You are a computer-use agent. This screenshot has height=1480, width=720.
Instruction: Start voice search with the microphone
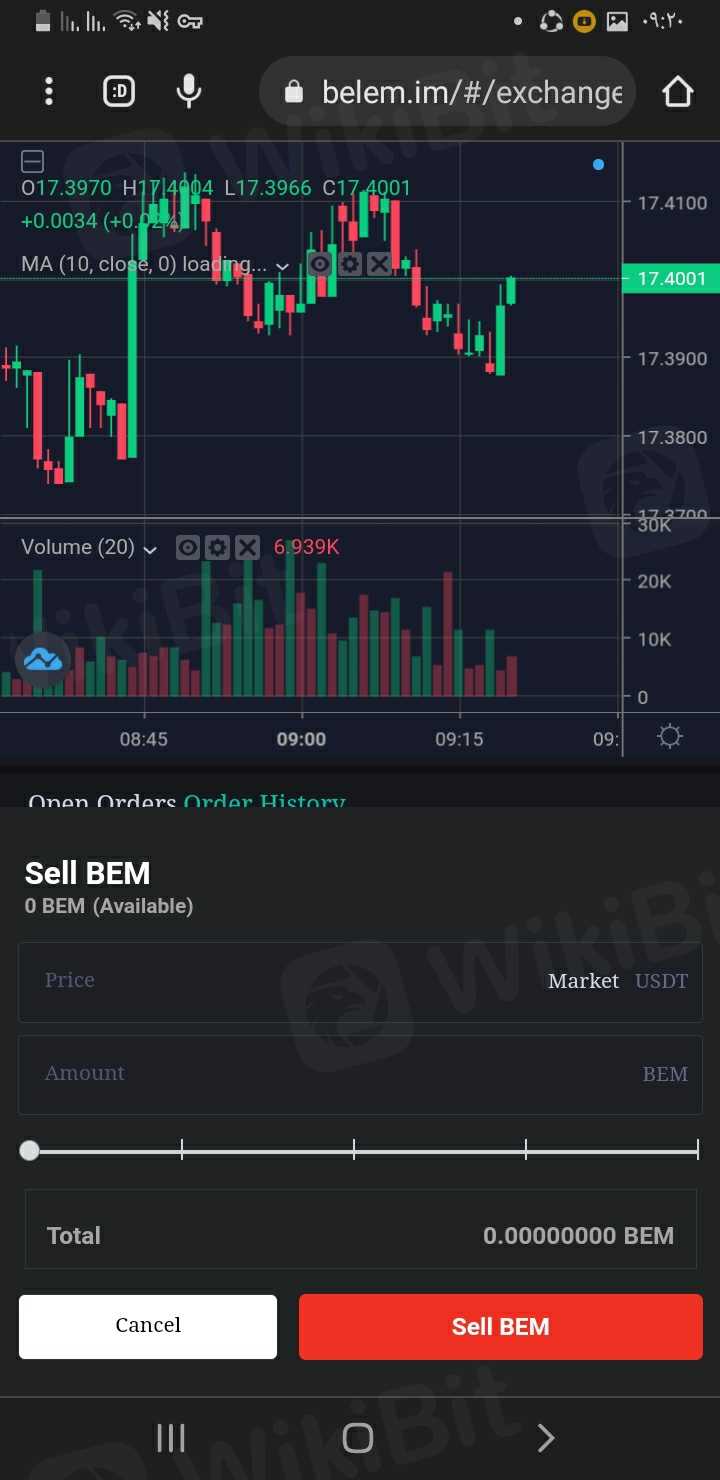pyautogui.click(x=188, y=92)
